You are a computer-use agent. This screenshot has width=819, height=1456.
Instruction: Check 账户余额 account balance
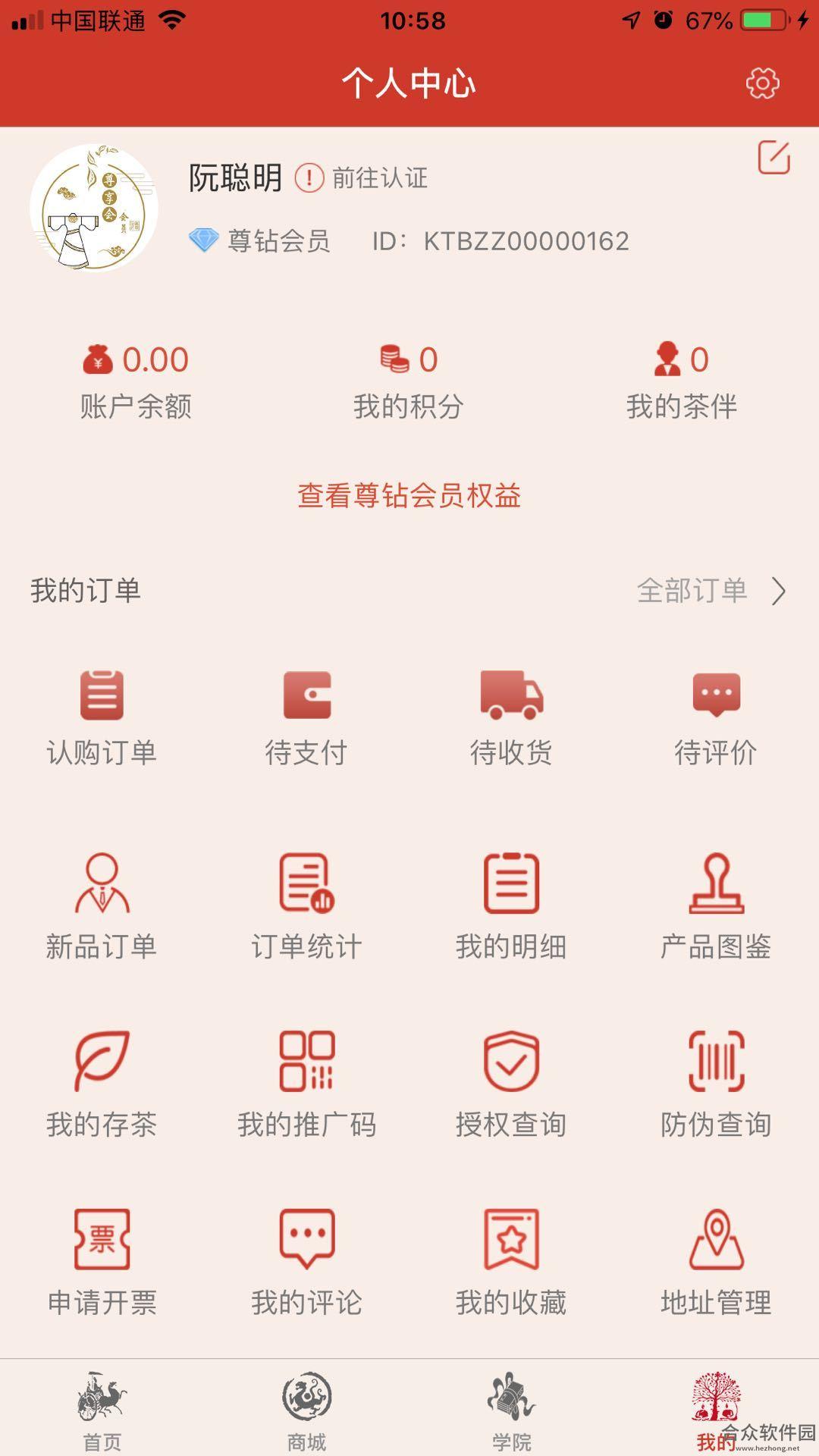pos(136,381)
